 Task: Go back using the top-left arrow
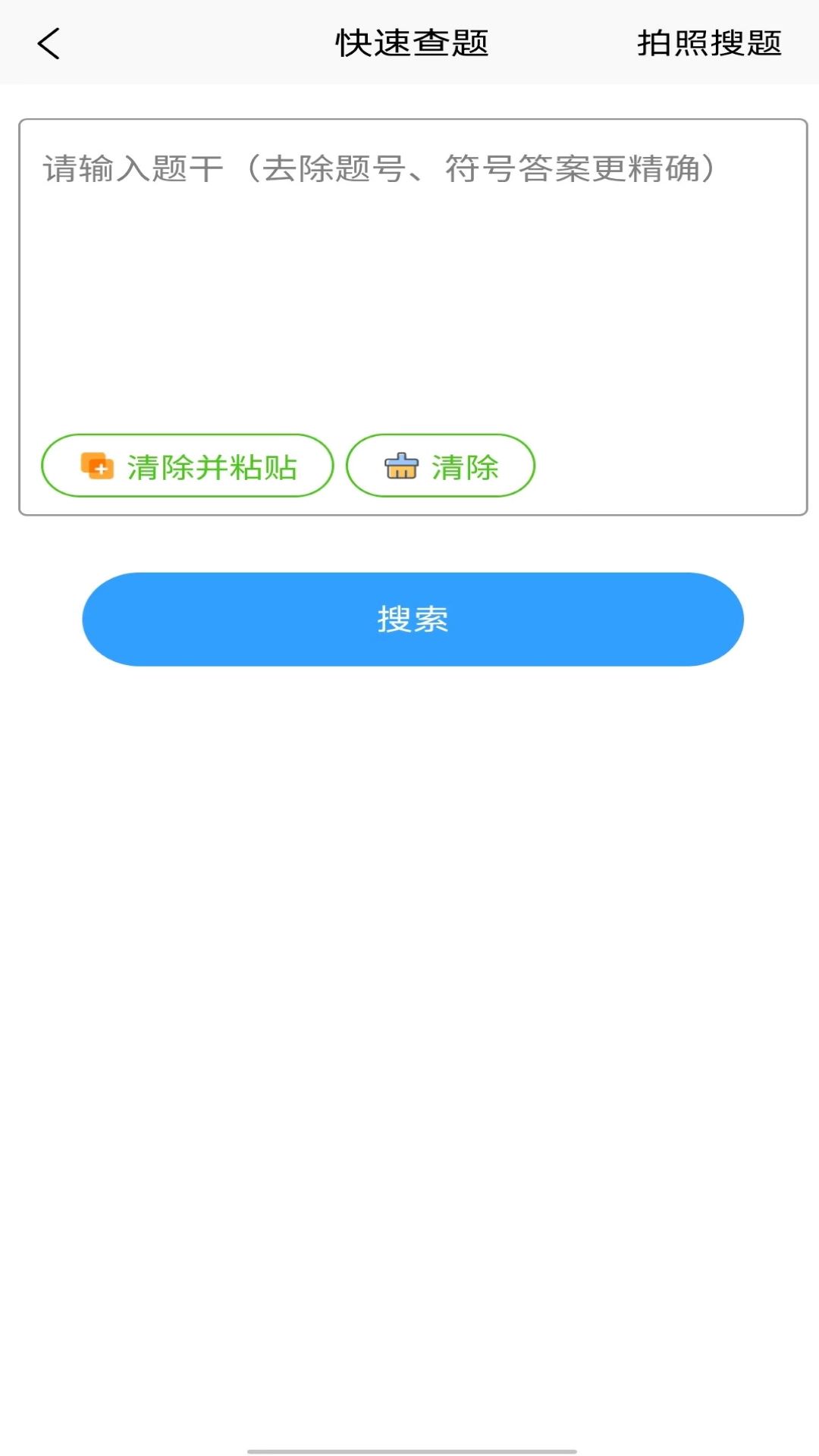click(x=49, y=43)
